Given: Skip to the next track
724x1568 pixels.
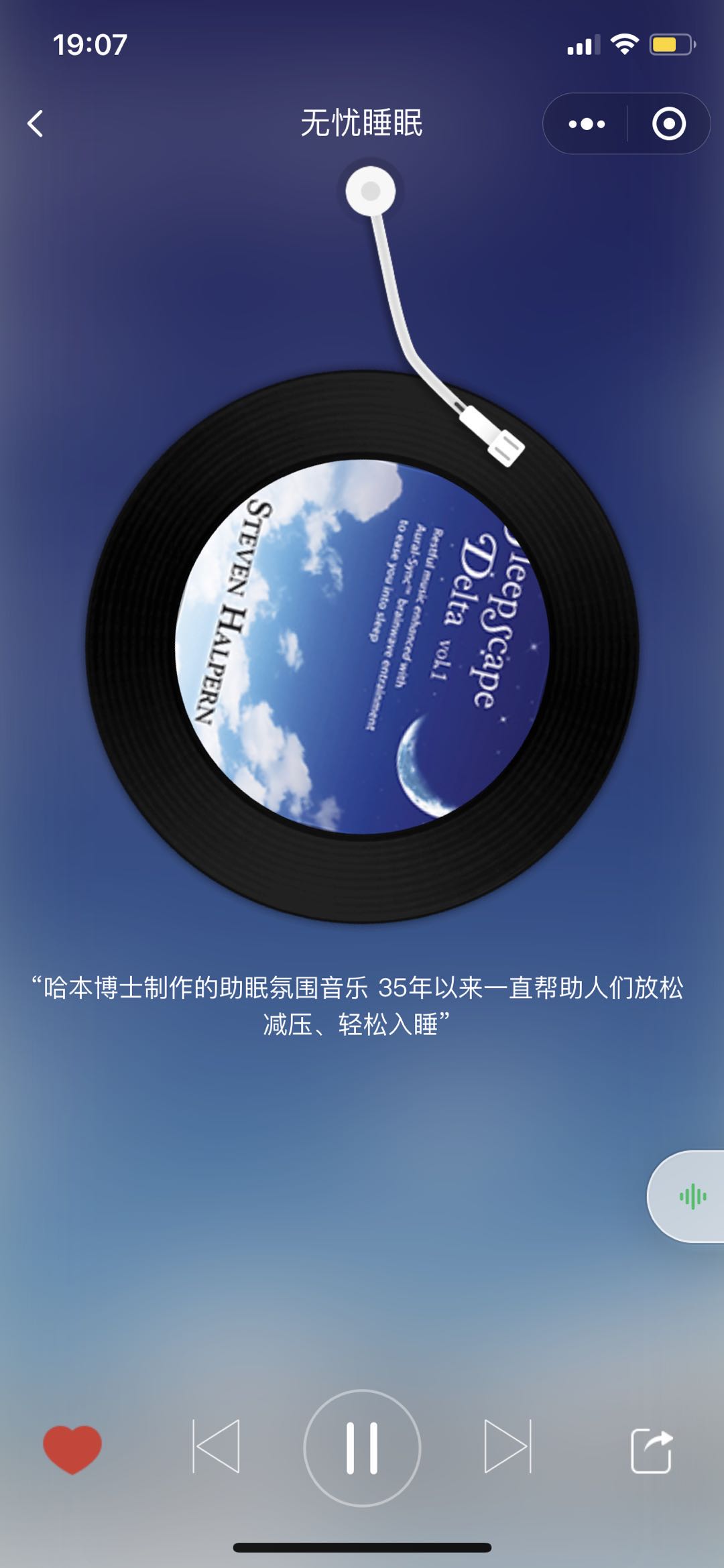Looking at the screenshot, I should (507, 1446).
